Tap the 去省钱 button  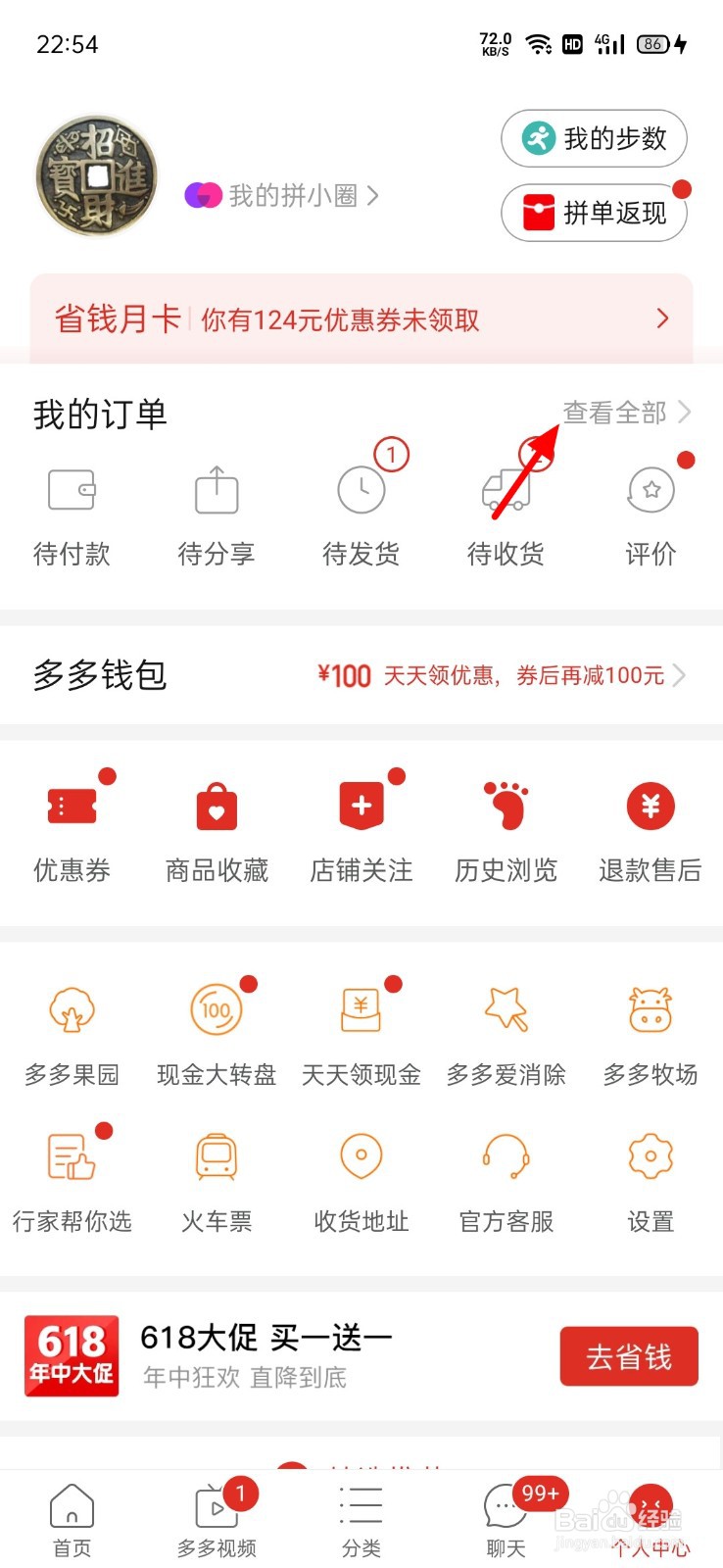click(x=628, y=1356)
